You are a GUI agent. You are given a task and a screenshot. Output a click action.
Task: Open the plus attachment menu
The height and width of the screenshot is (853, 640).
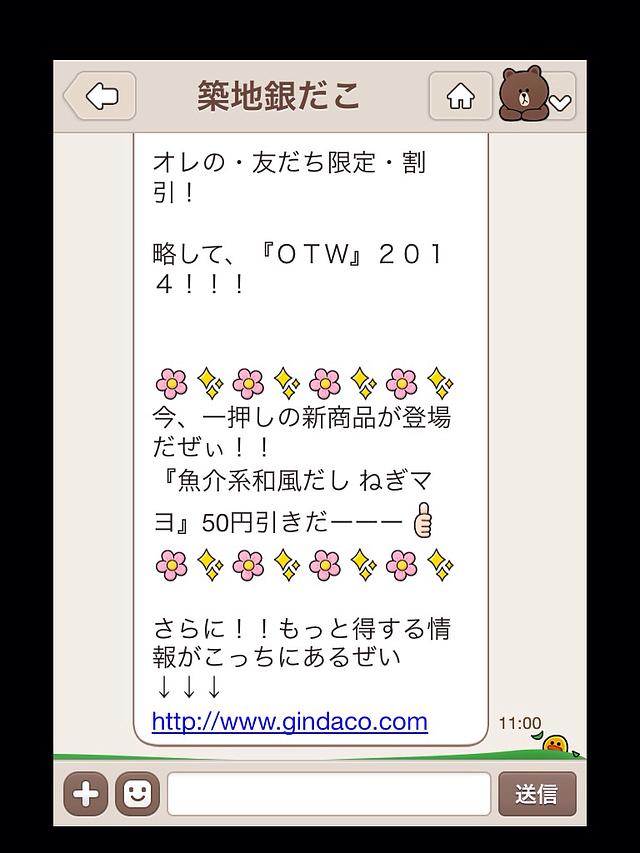click(86, 794)
